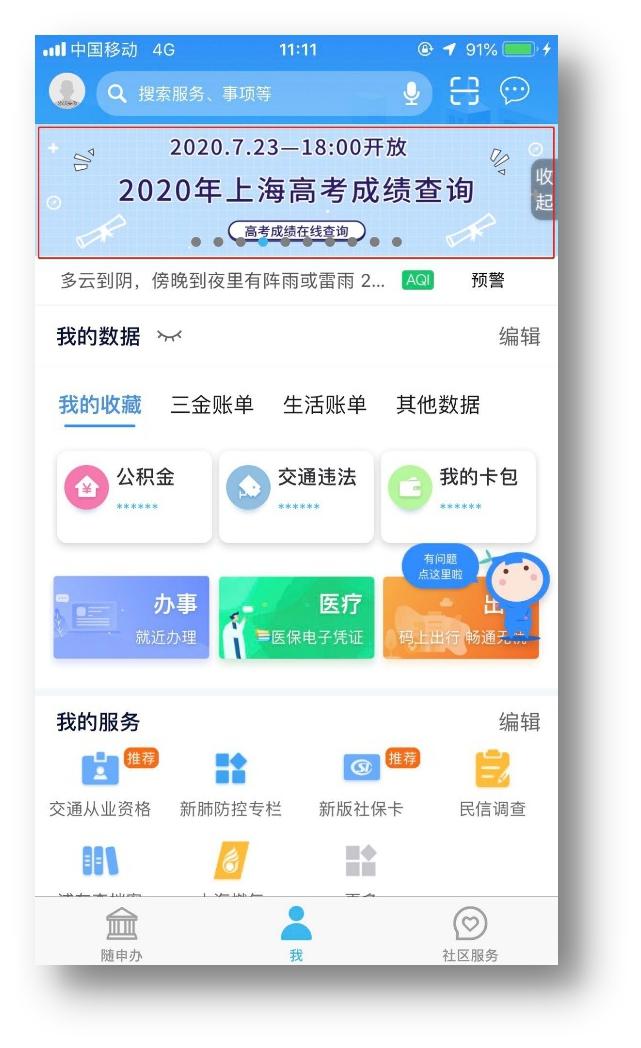Open the messages chat bubble icon
The height and width of the screenshot is (1048, 641).
515,93
